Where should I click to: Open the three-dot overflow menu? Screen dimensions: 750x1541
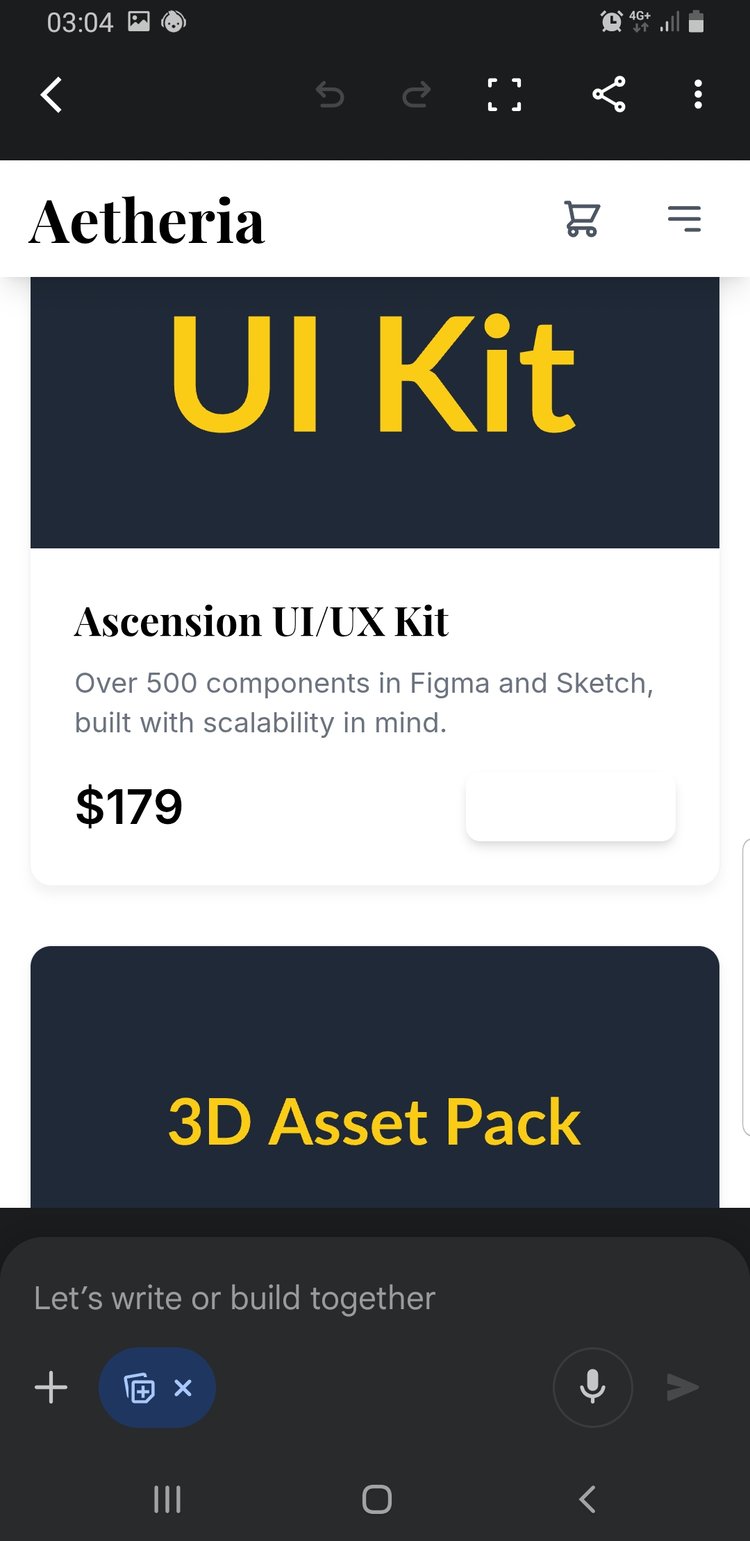[698, 96]
